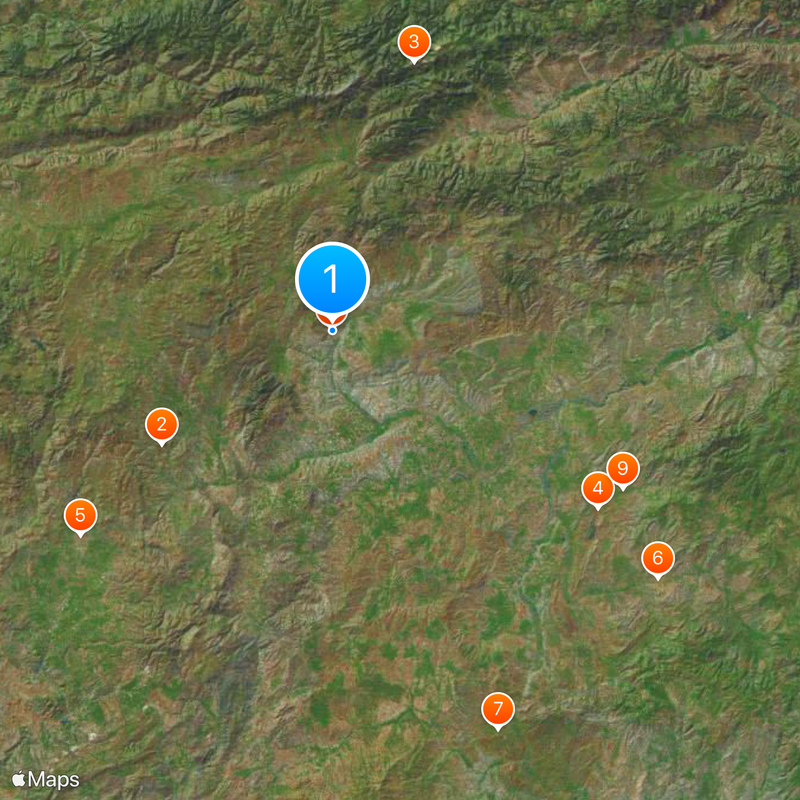
Task: Open the pin numbered 7
Action: [498, 709]
